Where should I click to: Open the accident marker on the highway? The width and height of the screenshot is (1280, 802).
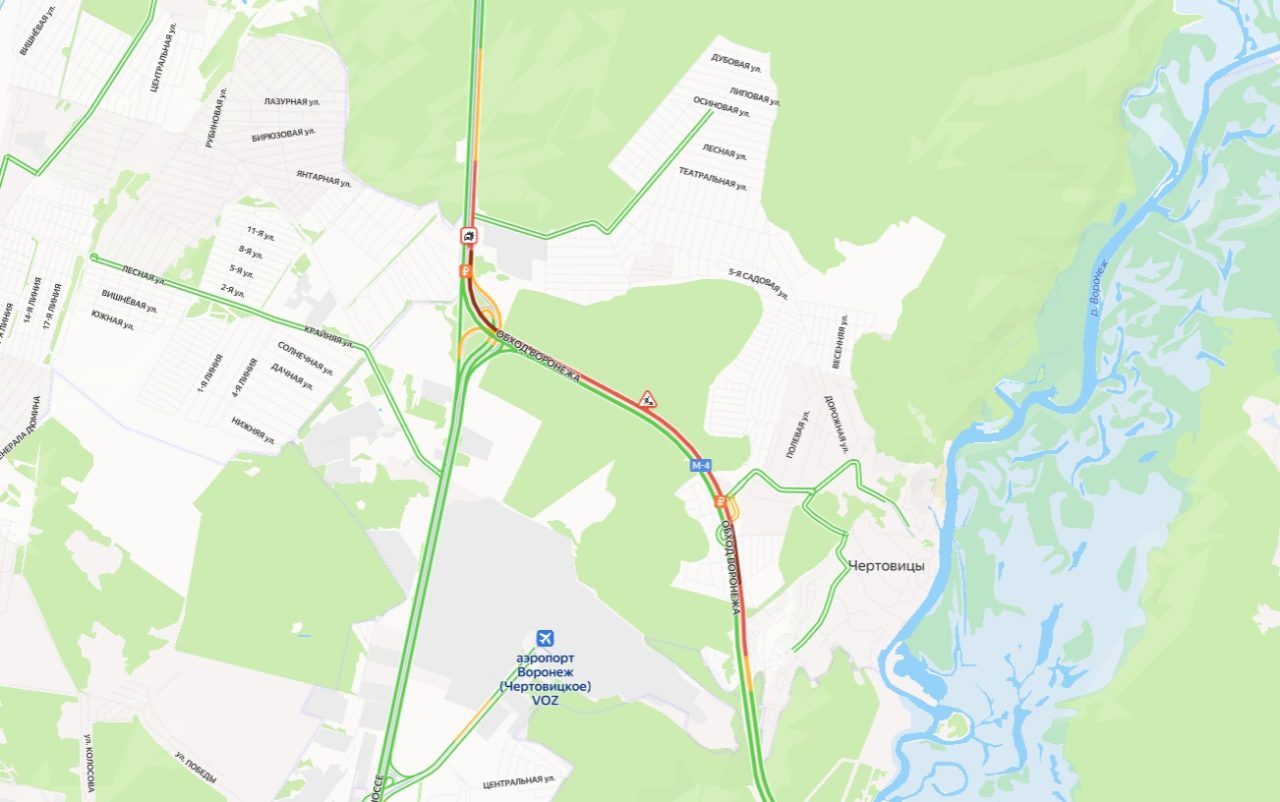pyautogui.click(x=469, y=236)
